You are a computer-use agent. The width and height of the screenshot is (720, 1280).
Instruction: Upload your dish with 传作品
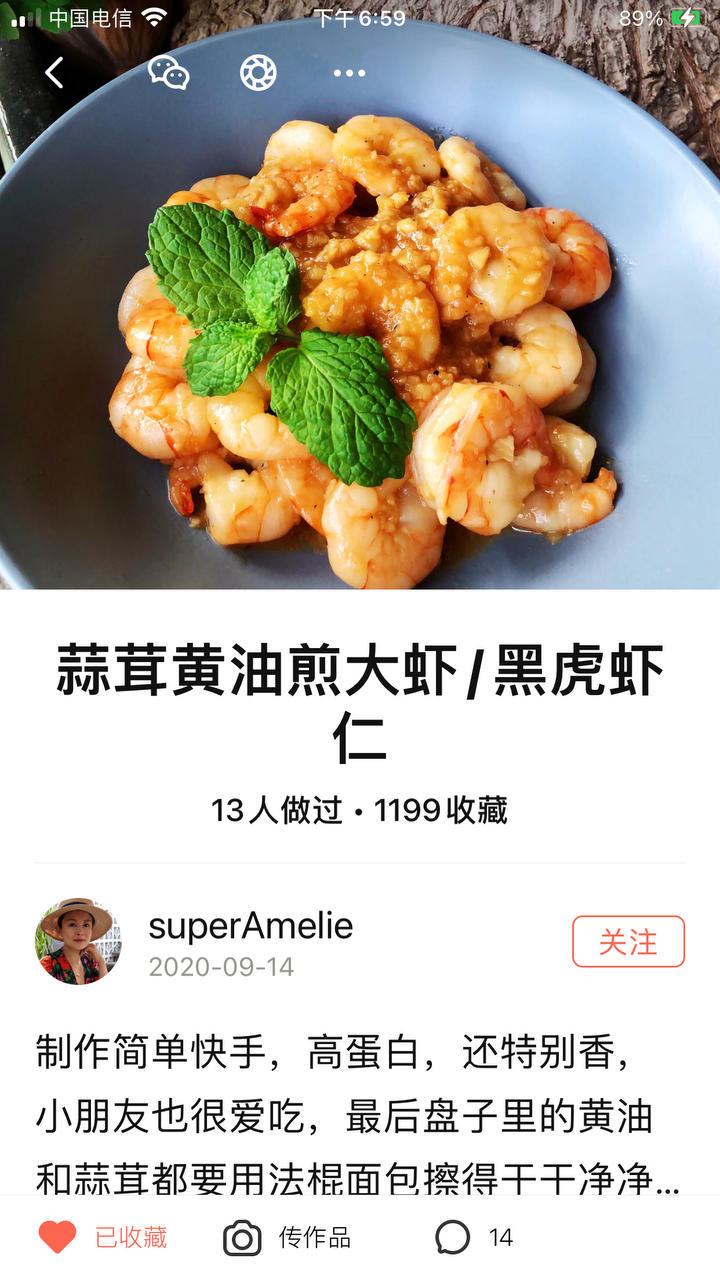click(x=287, y=1238)
